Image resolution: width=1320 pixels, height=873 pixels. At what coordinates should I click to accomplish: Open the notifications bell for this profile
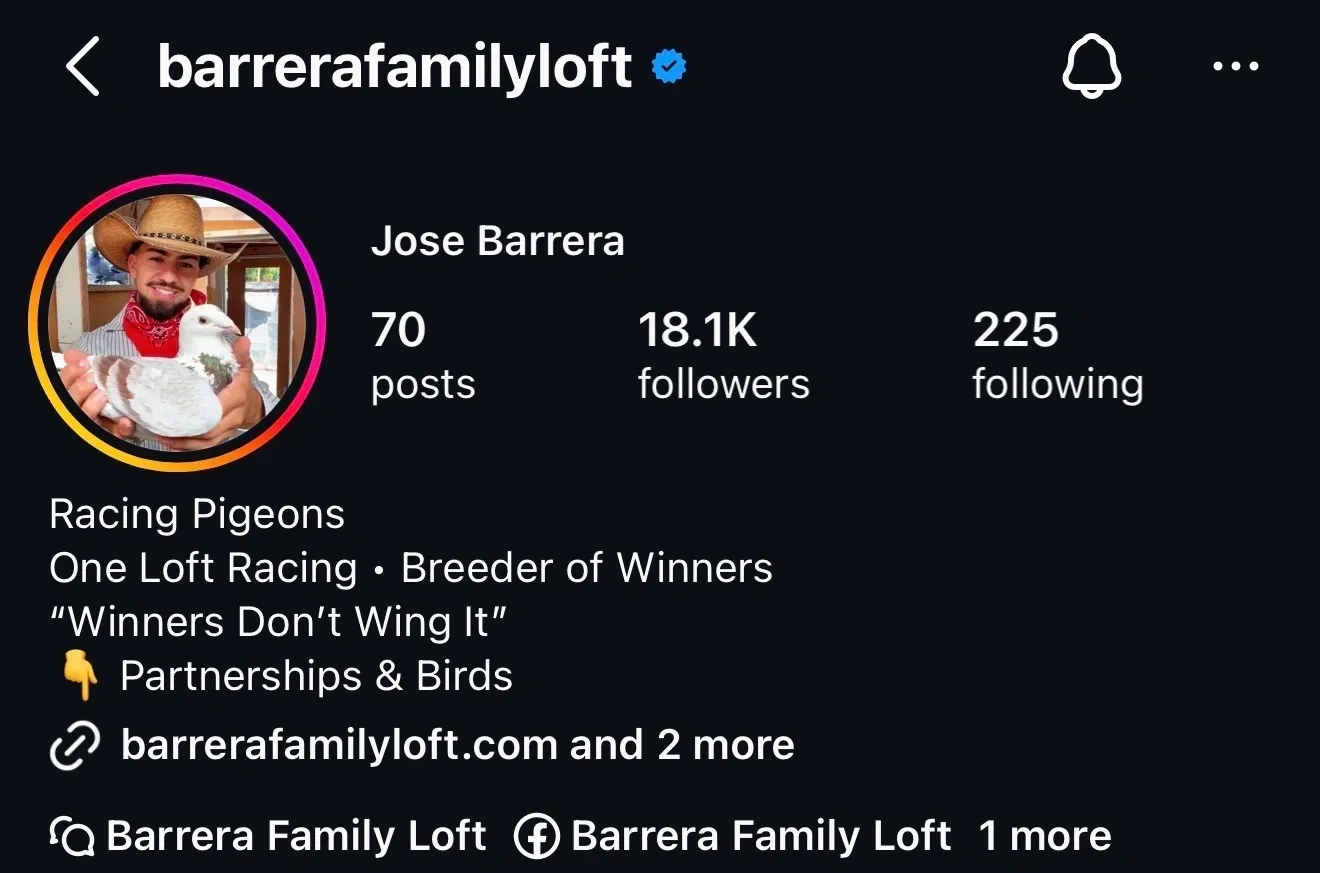click(x=1091, y=68)
